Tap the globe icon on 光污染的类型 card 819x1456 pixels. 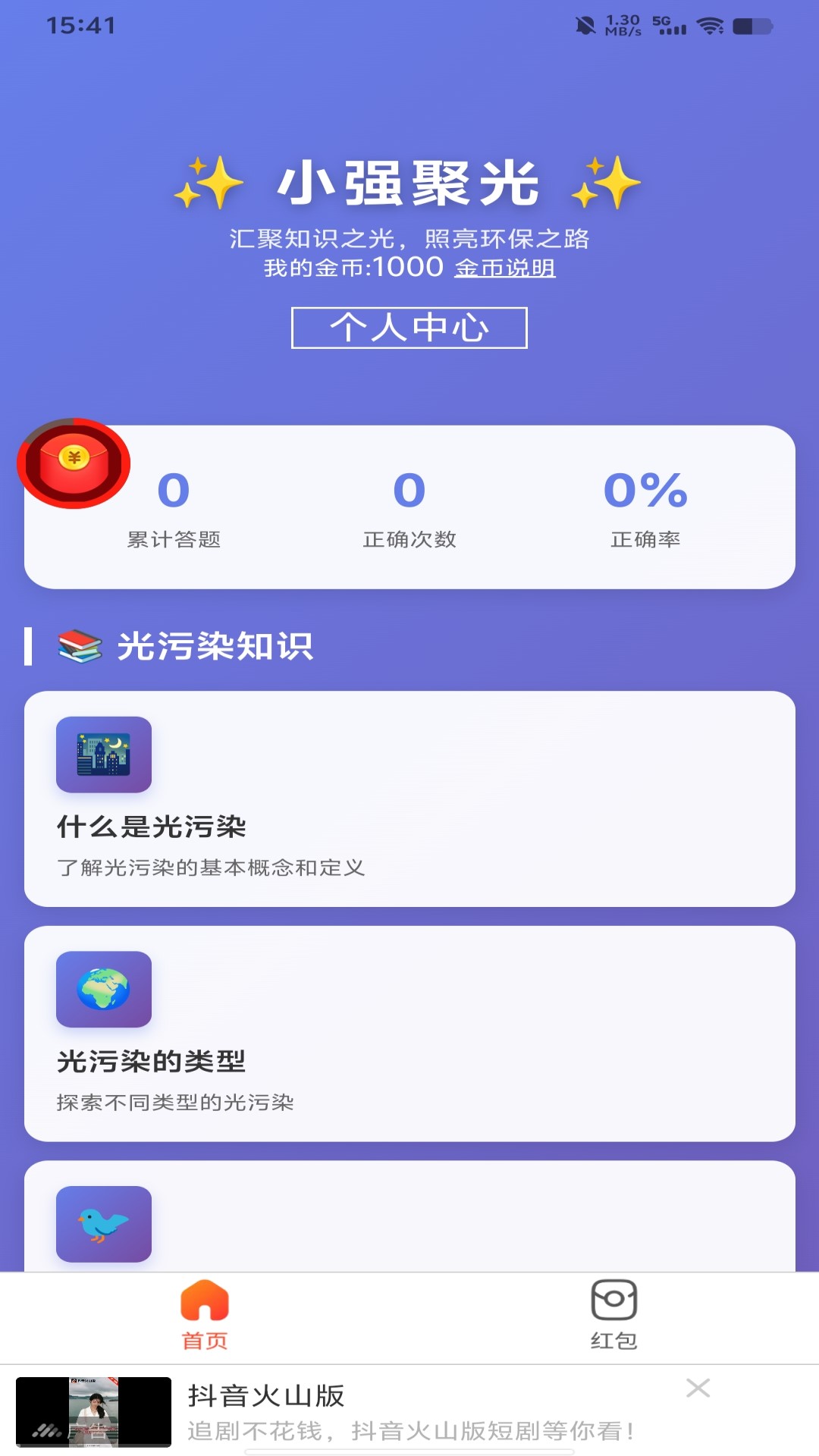click(103, 990)
